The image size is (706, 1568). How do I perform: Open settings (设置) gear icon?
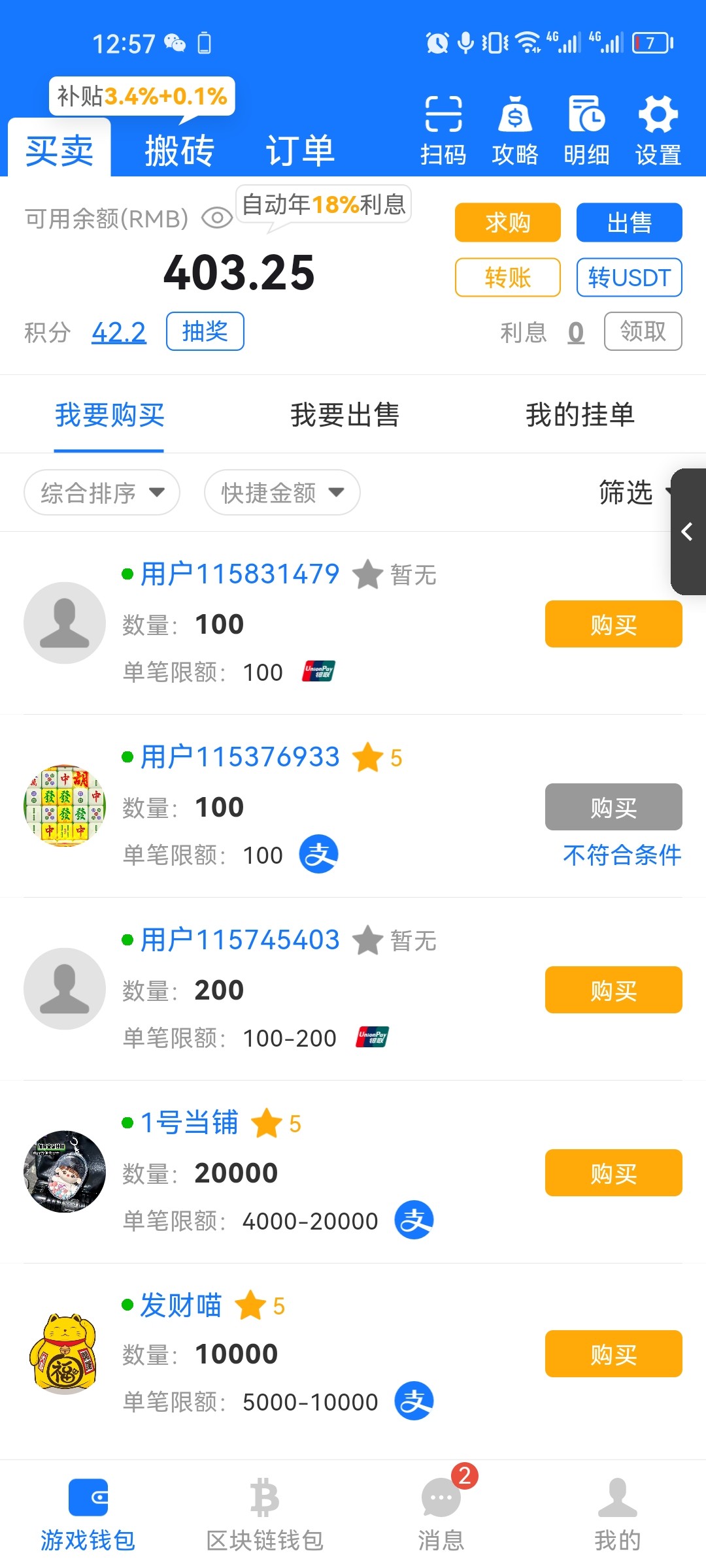pyautogui.click(x=658, y=127)
